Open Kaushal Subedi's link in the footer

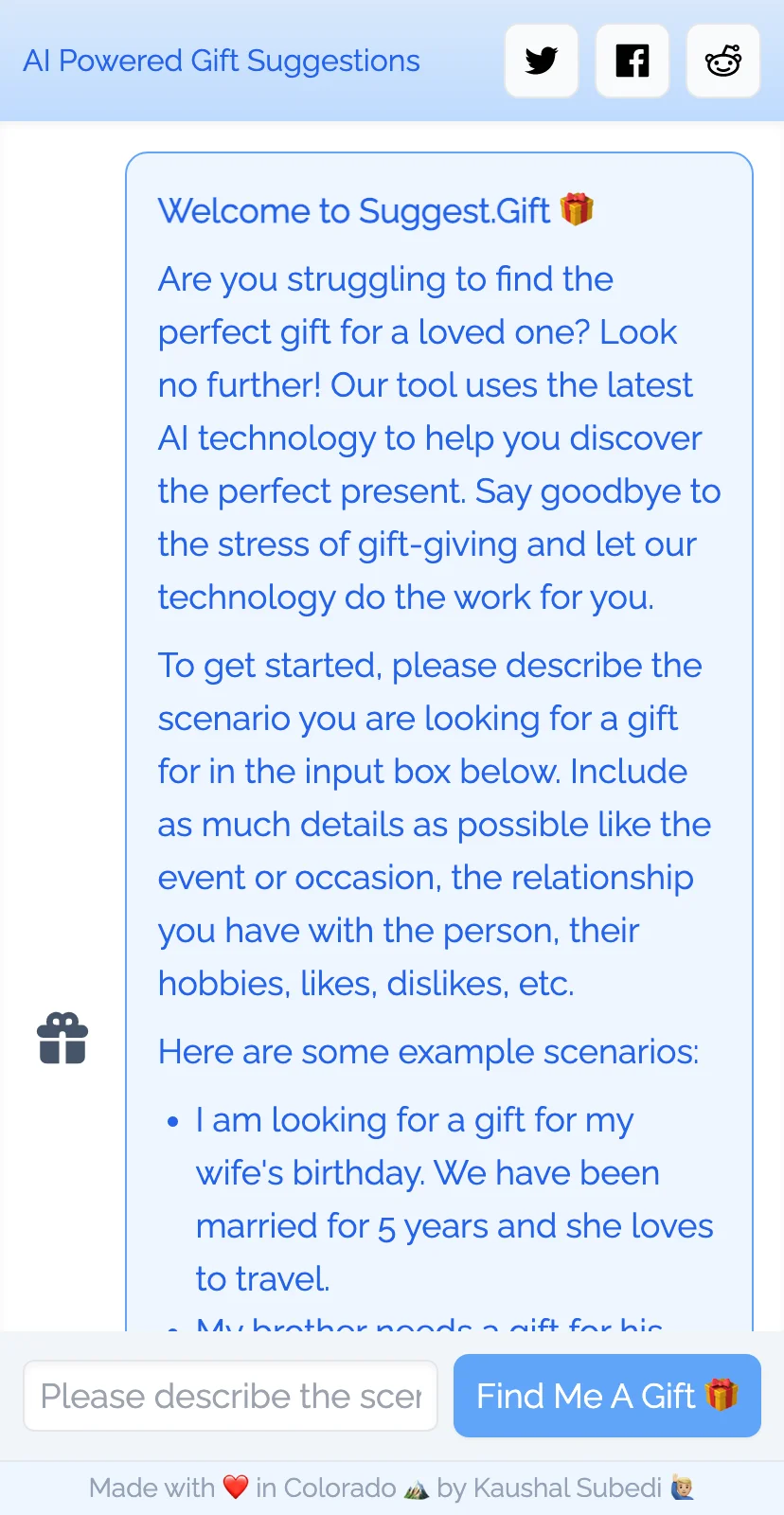click(567, 1488)
